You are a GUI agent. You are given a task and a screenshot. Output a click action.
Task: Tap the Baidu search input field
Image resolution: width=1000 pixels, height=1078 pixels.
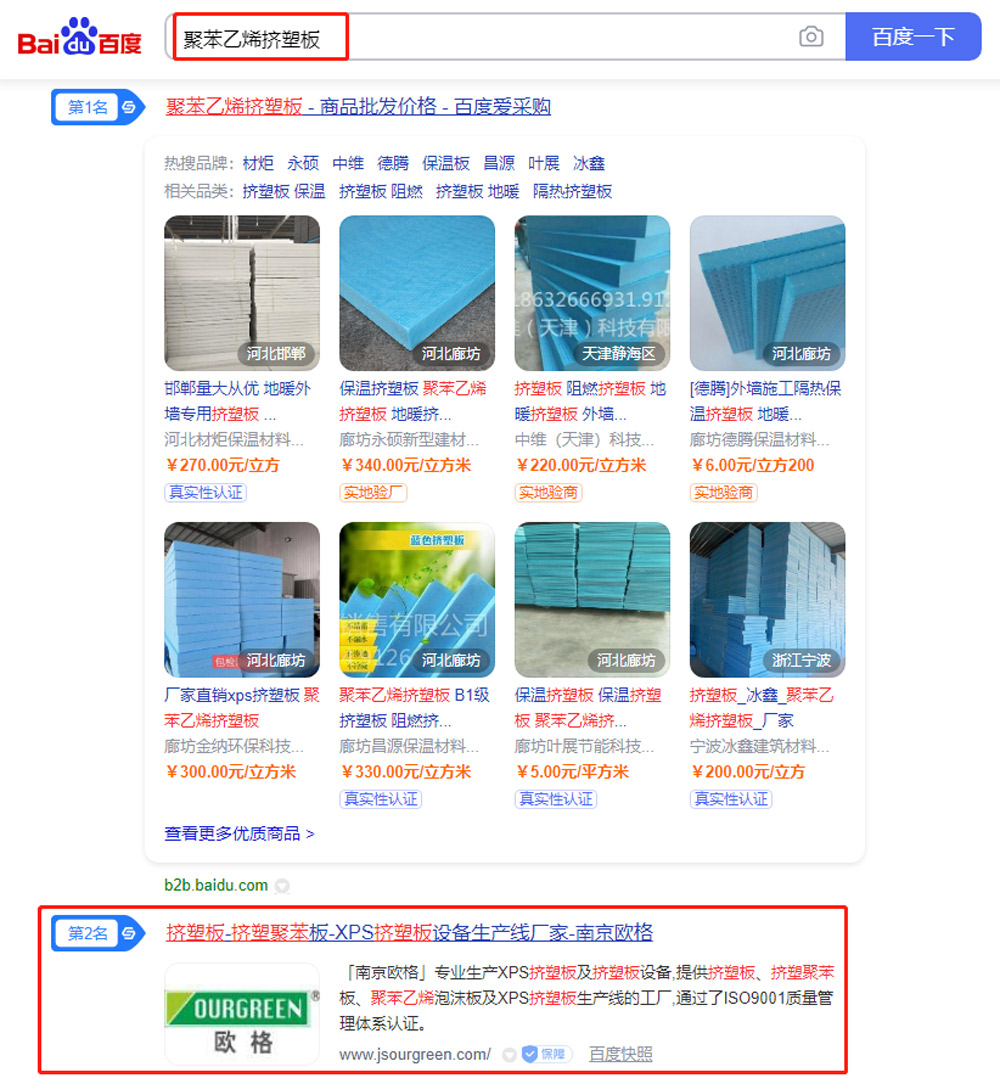click(x=480, y=38)
